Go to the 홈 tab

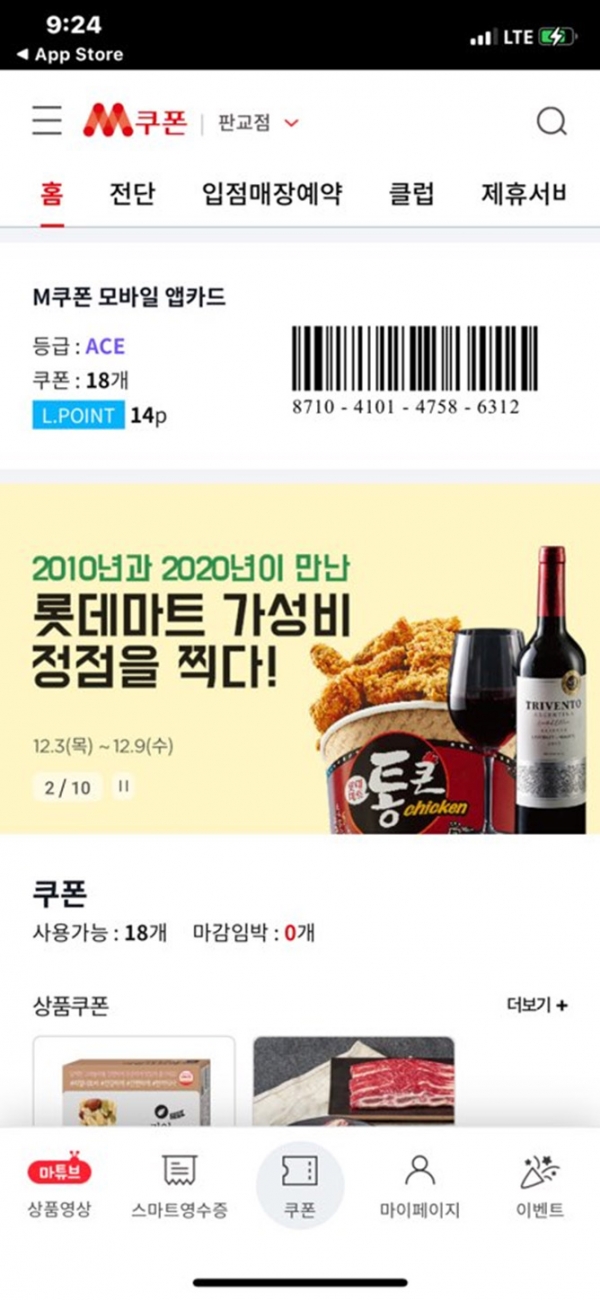[52, 193]
